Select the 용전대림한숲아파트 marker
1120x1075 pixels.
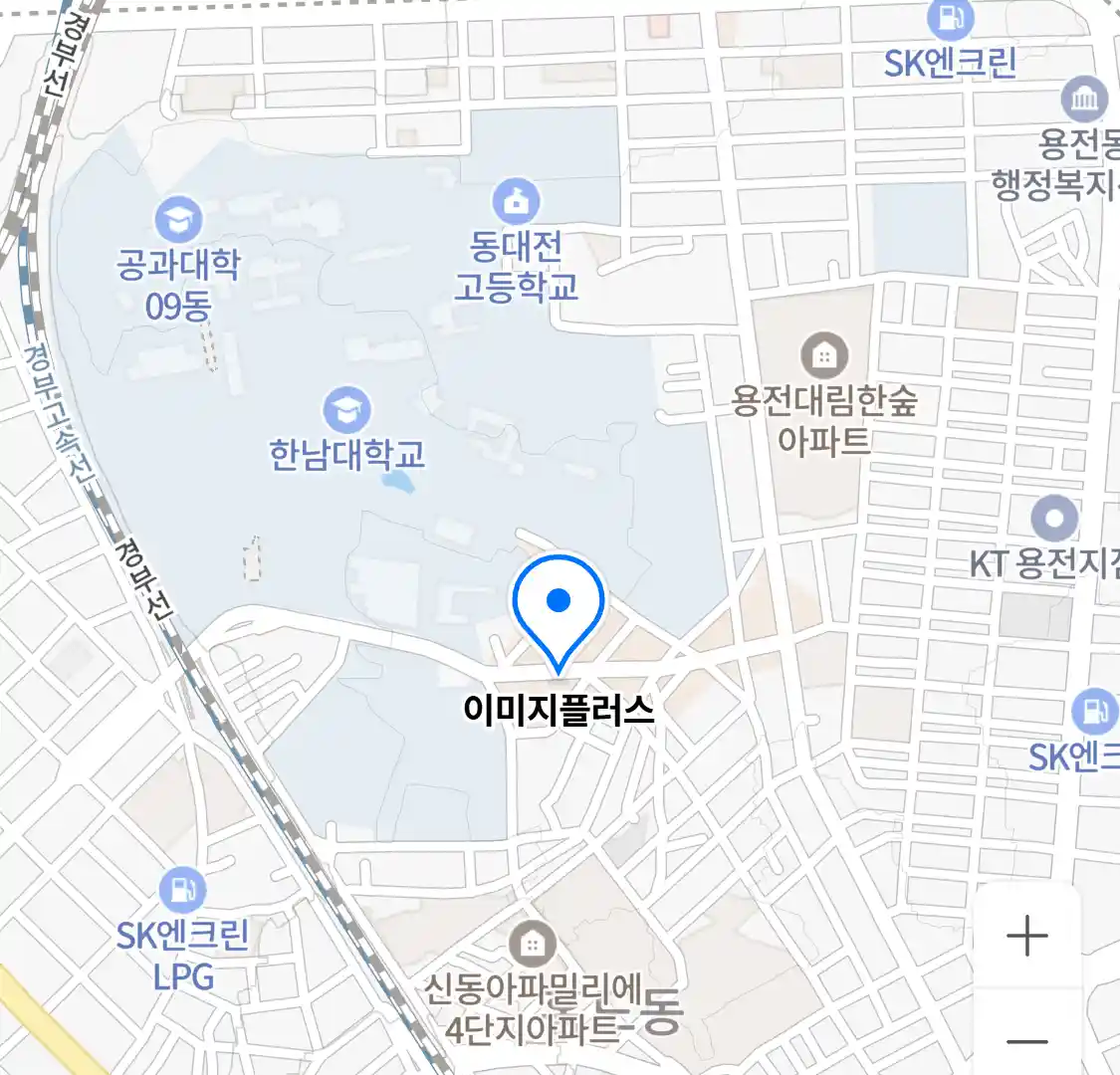(824, 355)
